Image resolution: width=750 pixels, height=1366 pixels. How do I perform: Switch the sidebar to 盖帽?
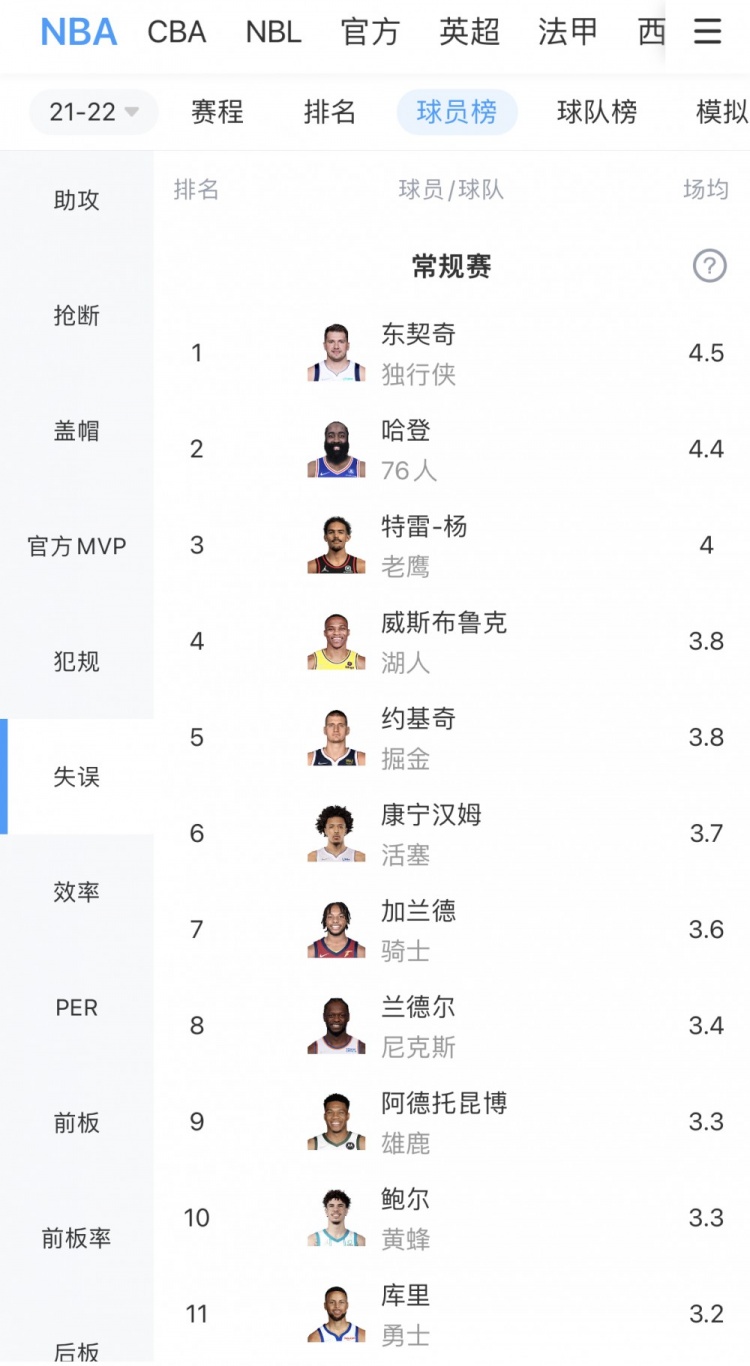coord(77,431)
